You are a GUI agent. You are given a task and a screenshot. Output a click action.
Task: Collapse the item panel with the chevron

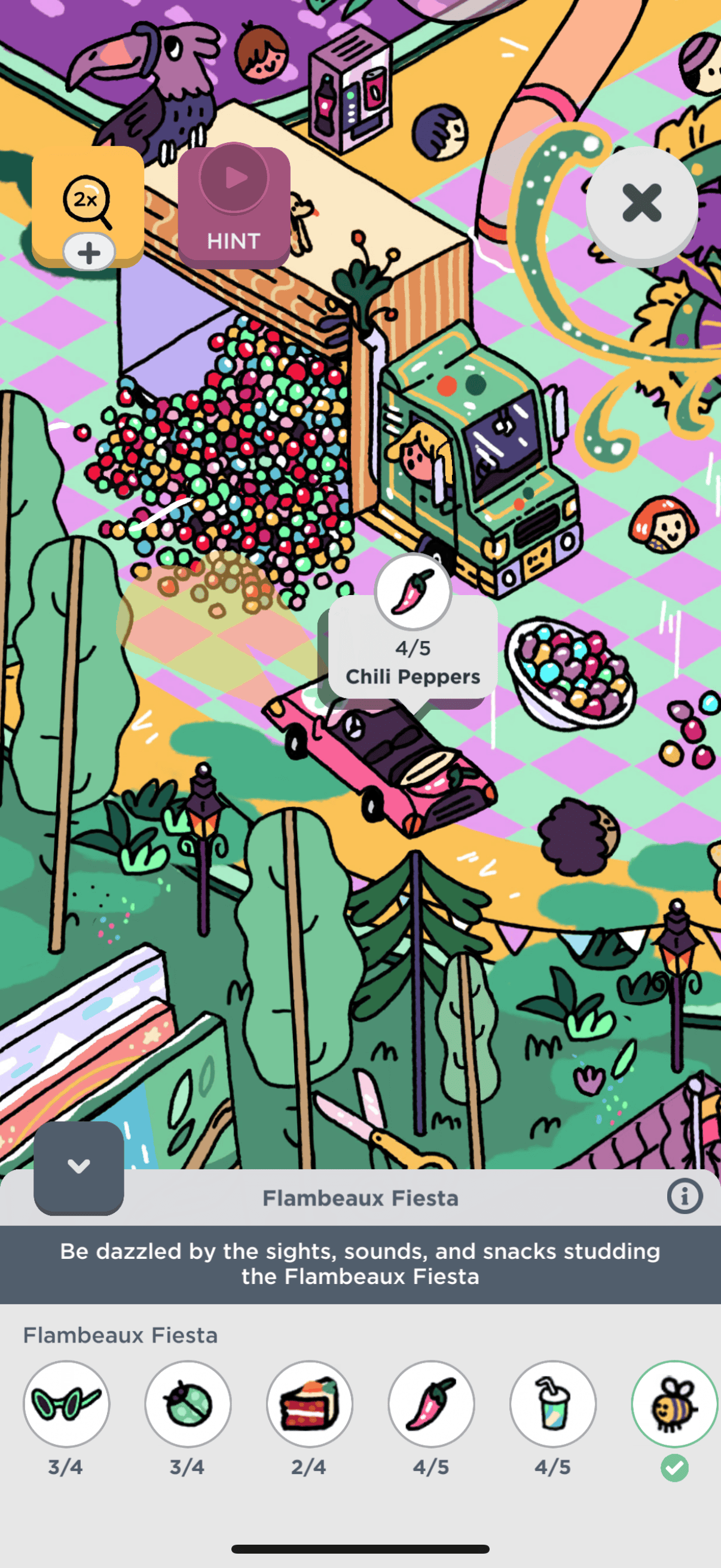[78, 1166]
